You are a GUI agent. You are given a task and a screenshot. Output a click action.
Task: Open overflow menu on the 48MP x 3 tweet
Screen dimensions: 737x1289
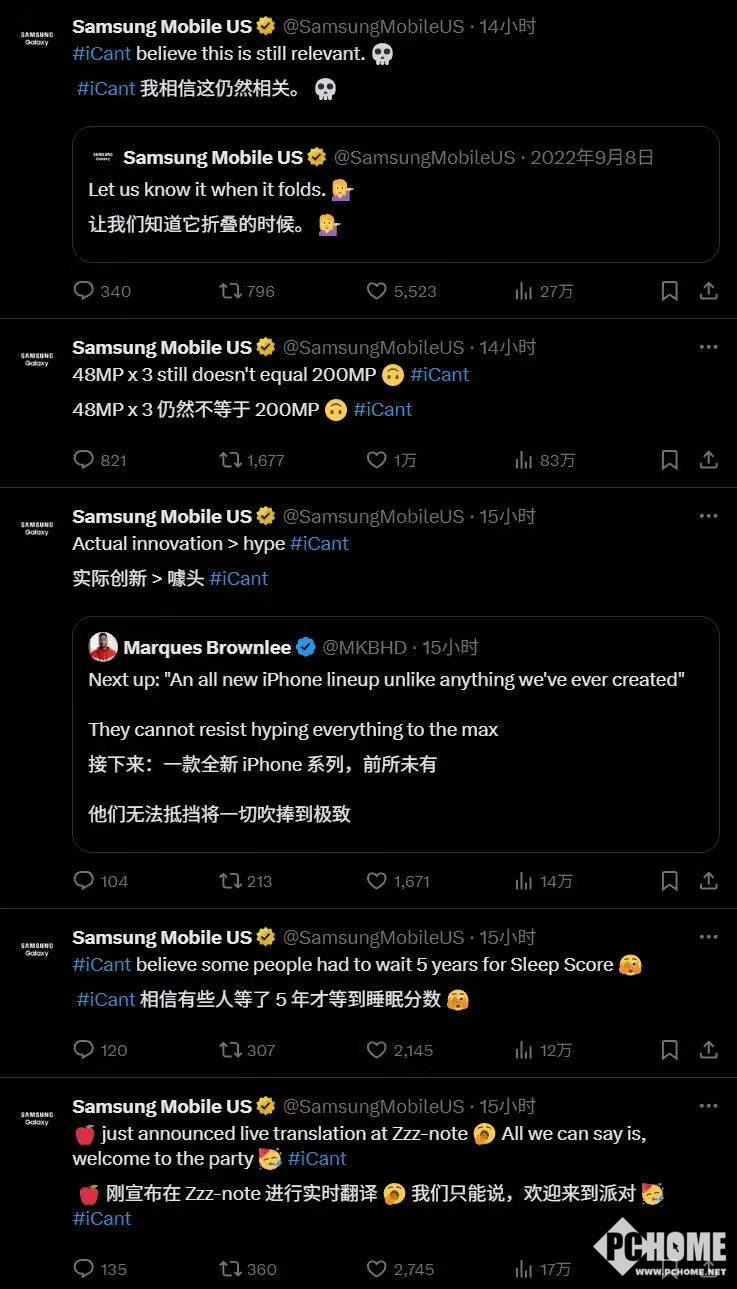708,347
